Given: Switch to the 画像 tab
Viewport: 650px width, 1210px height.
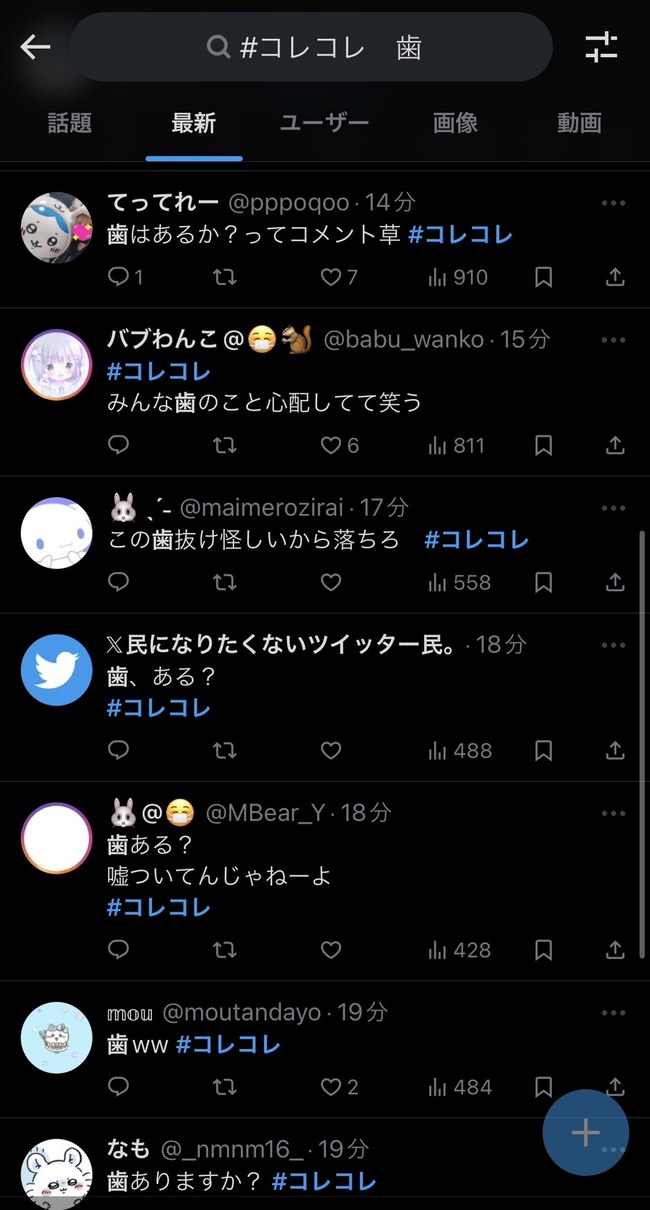Looking at the screenshot, I should 455,123.
